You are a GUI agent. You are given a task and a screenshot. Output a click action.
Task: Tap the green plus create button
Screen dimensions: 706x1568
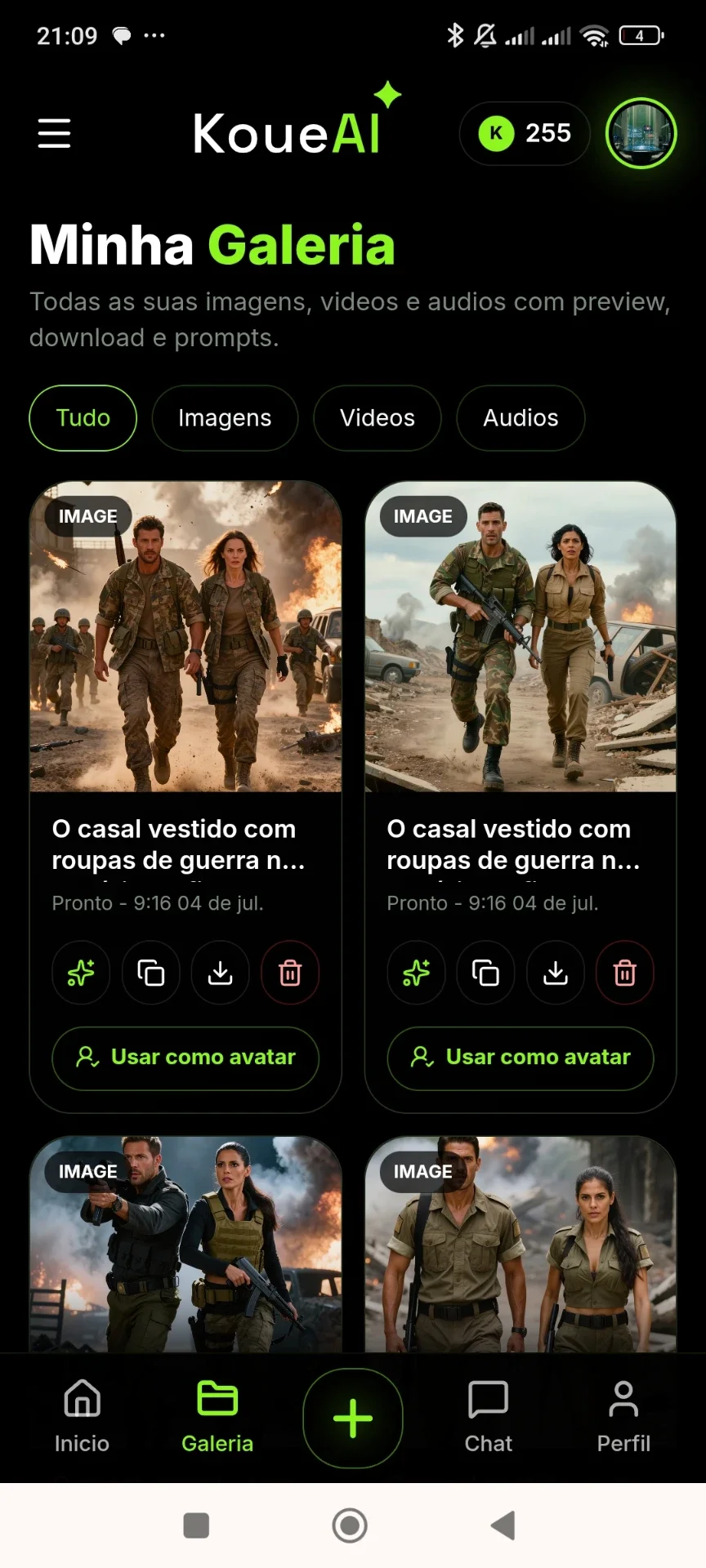pos(353,1419)
